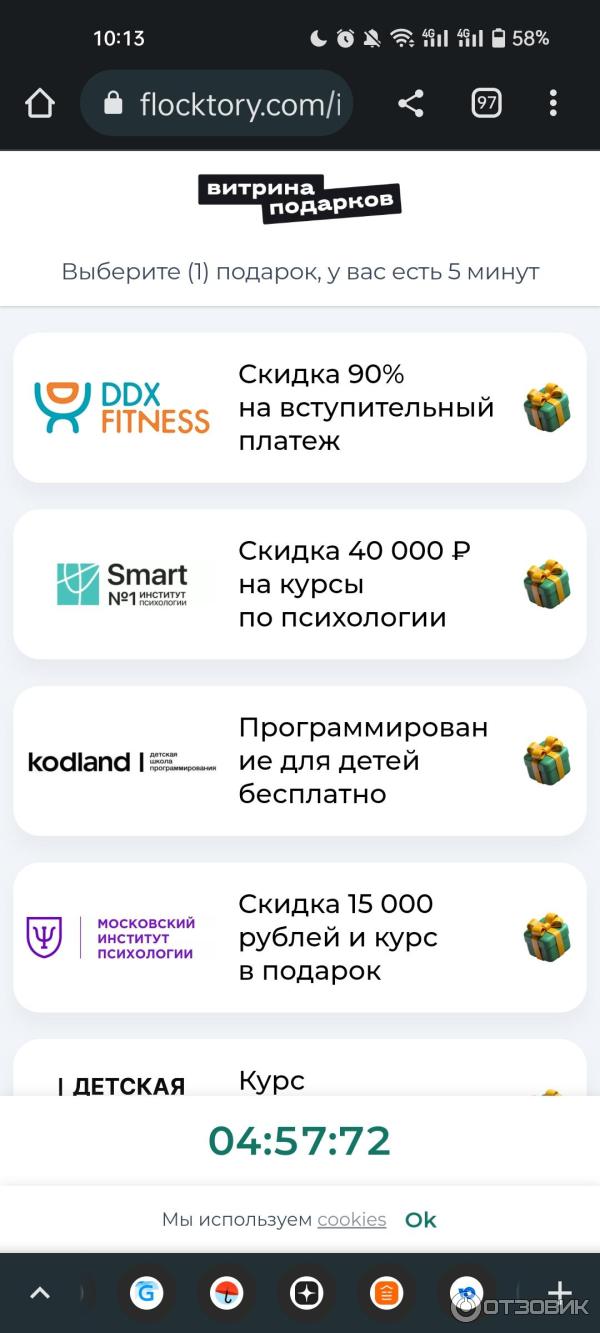Viewport: 600px width, 1333px height.
Task: Select the DDX Fitness 90% discount gift
Action: pyautogui.click(x=299, y=407)
